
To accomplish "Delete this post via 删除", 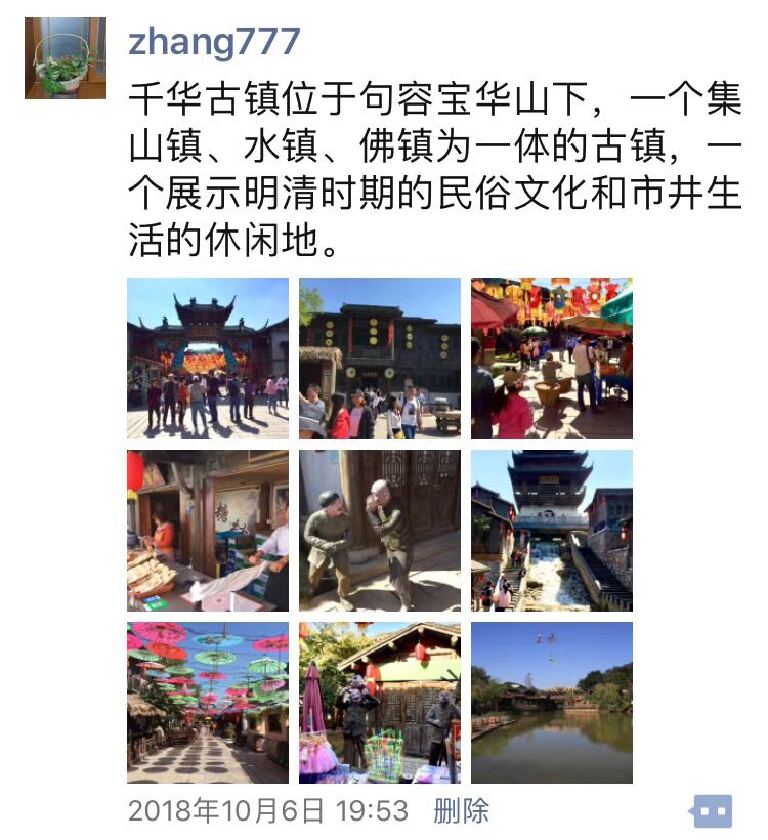I will (x=461, y=810).
